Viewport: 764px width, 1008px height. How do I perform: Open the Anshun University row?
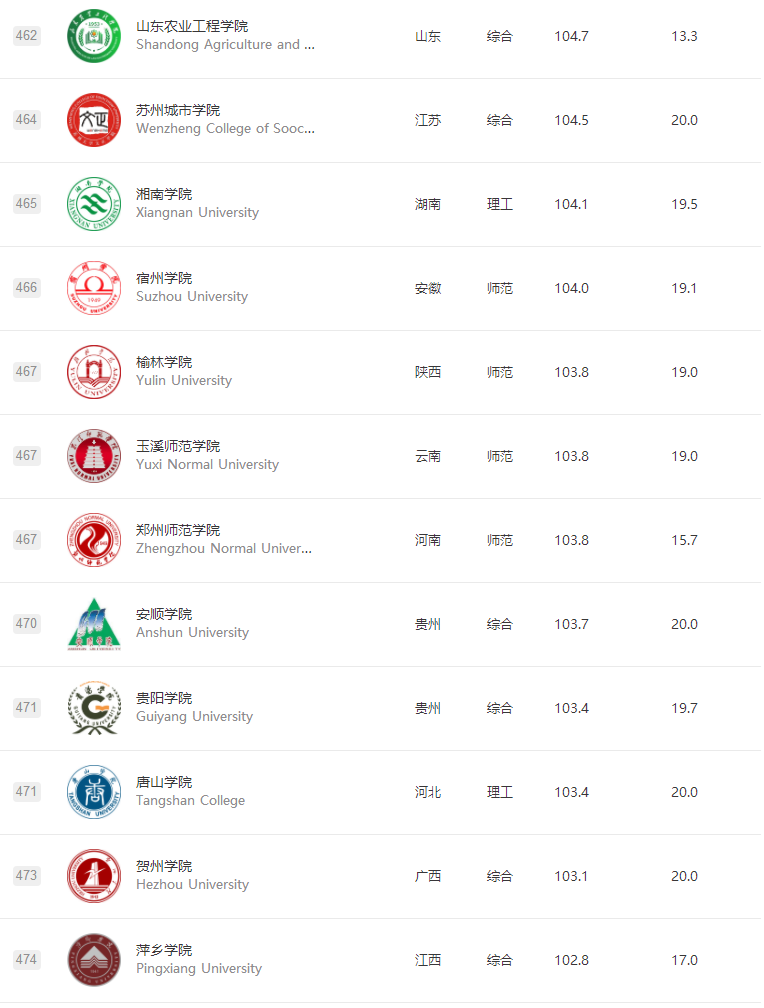[164, 615]
